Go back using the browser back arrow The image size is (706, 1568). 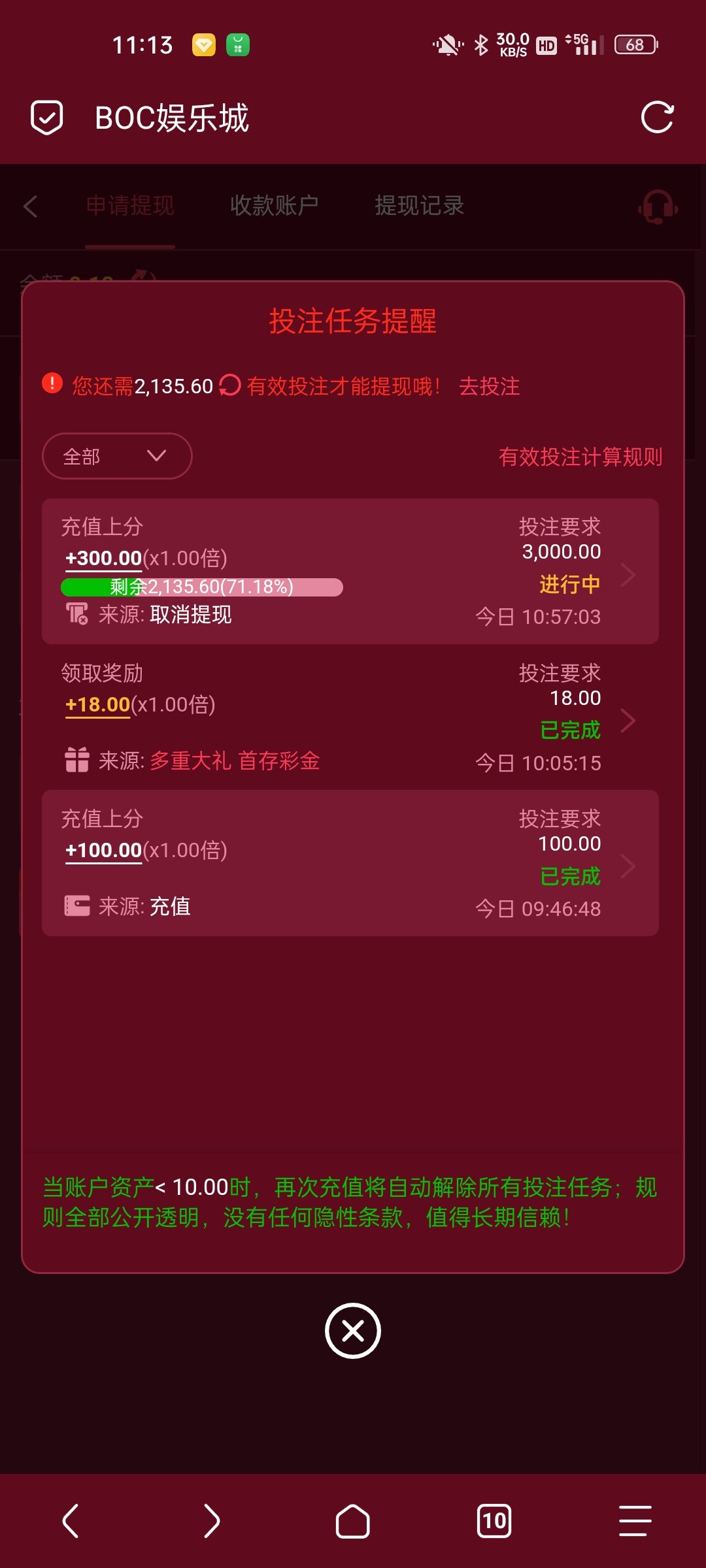coord(71,1521)
